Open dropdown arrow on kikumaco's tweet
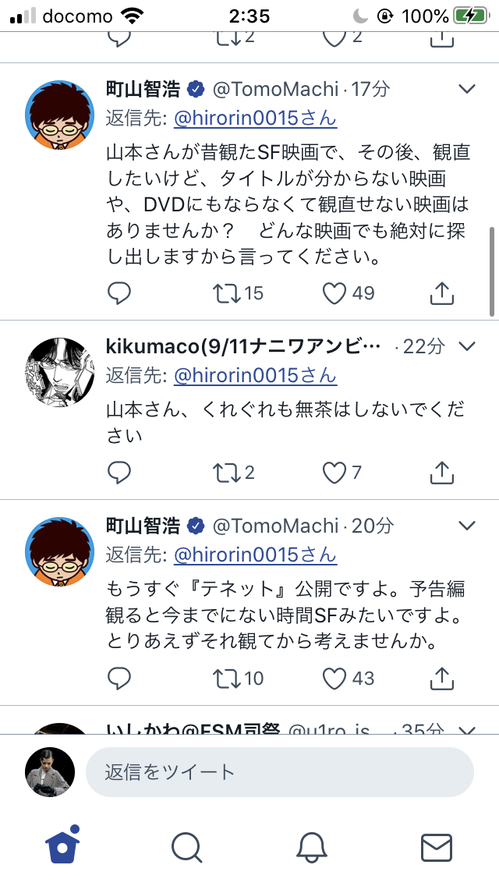 click(x=467, y=346)
